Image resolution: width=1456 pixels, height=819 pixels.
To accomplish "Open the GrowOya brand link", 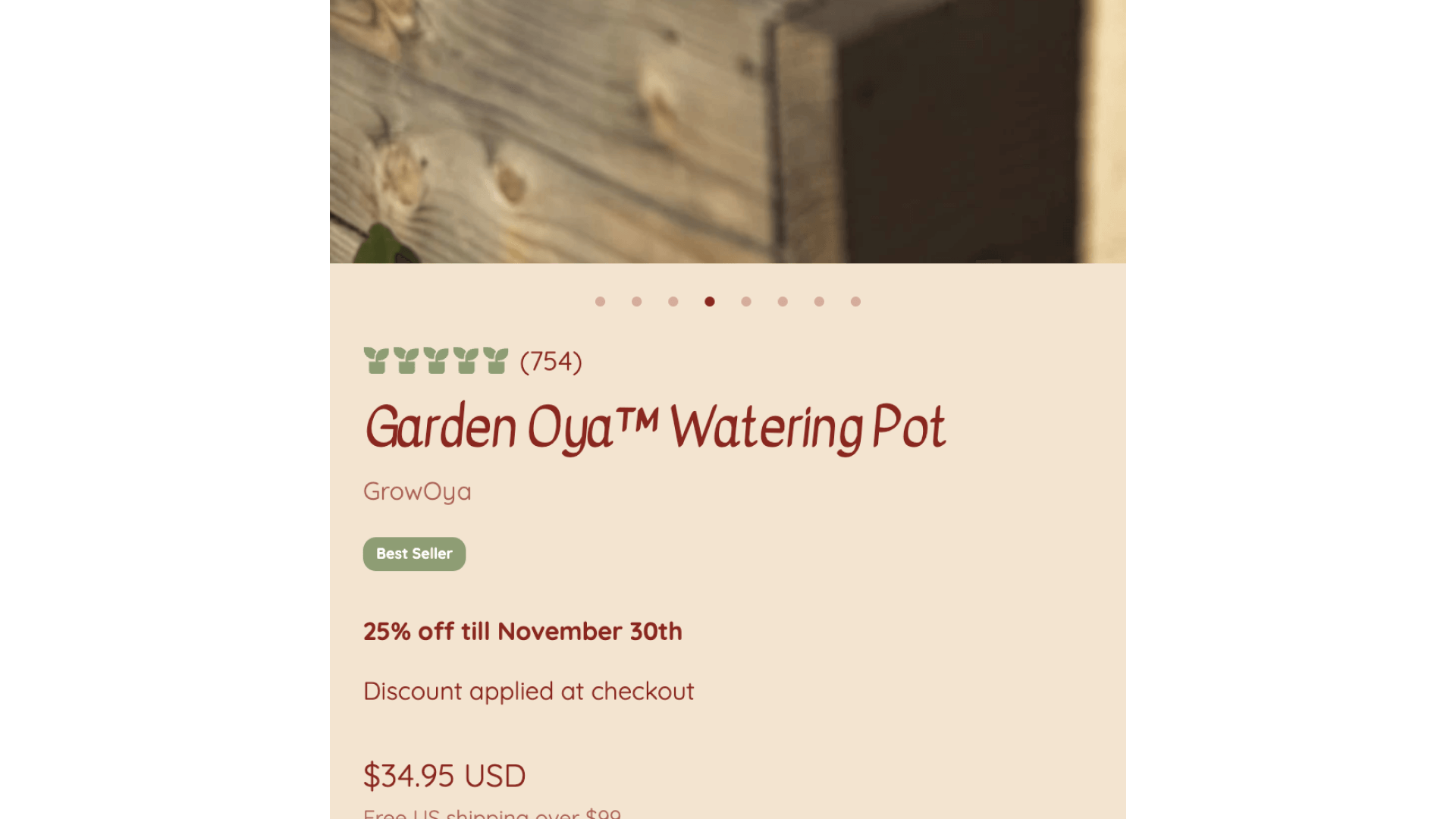I will pyautogui.click(x=417, y=491).
